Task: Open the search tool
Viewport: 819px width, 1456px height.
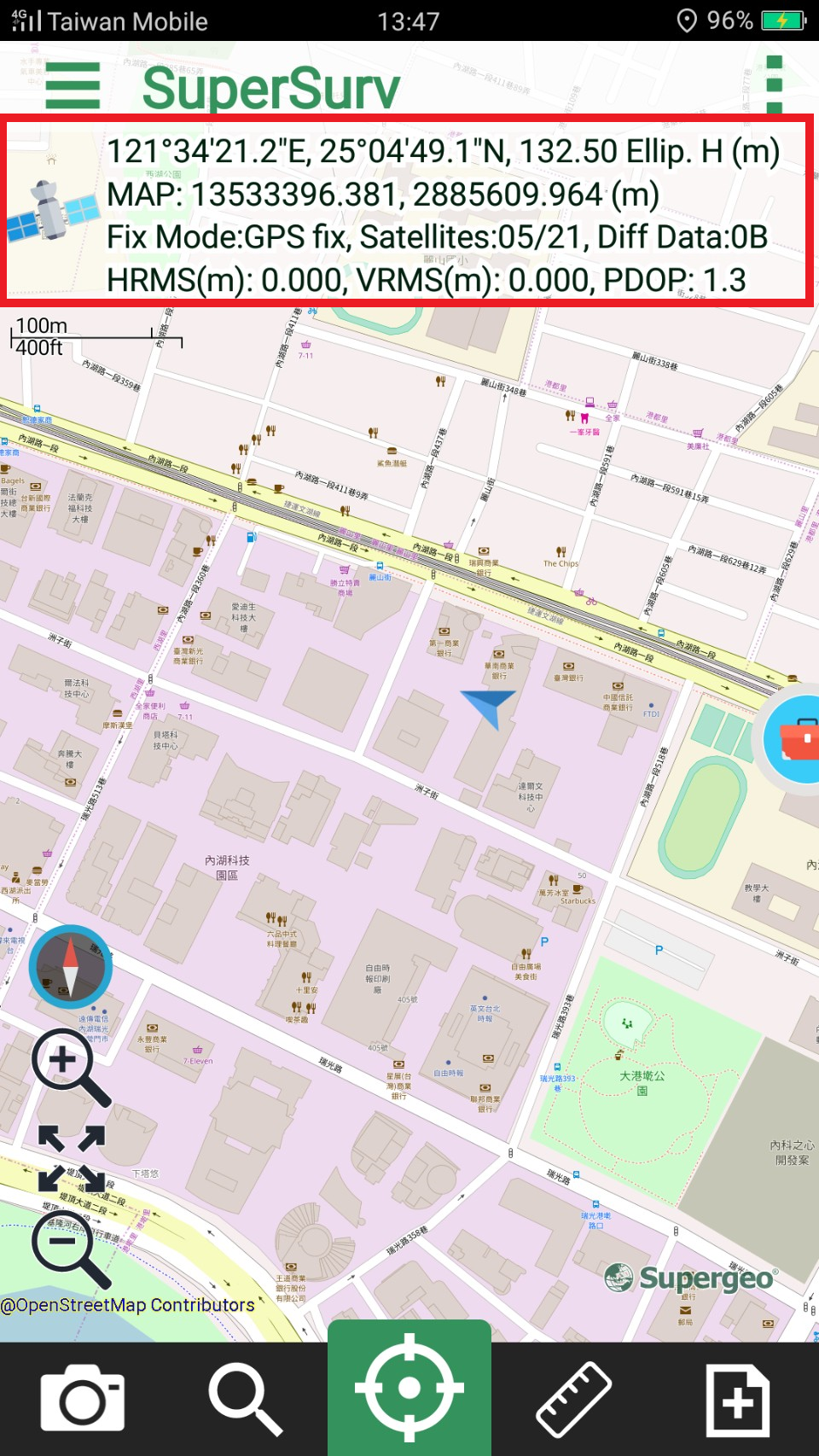Action: pos(246,1398)
